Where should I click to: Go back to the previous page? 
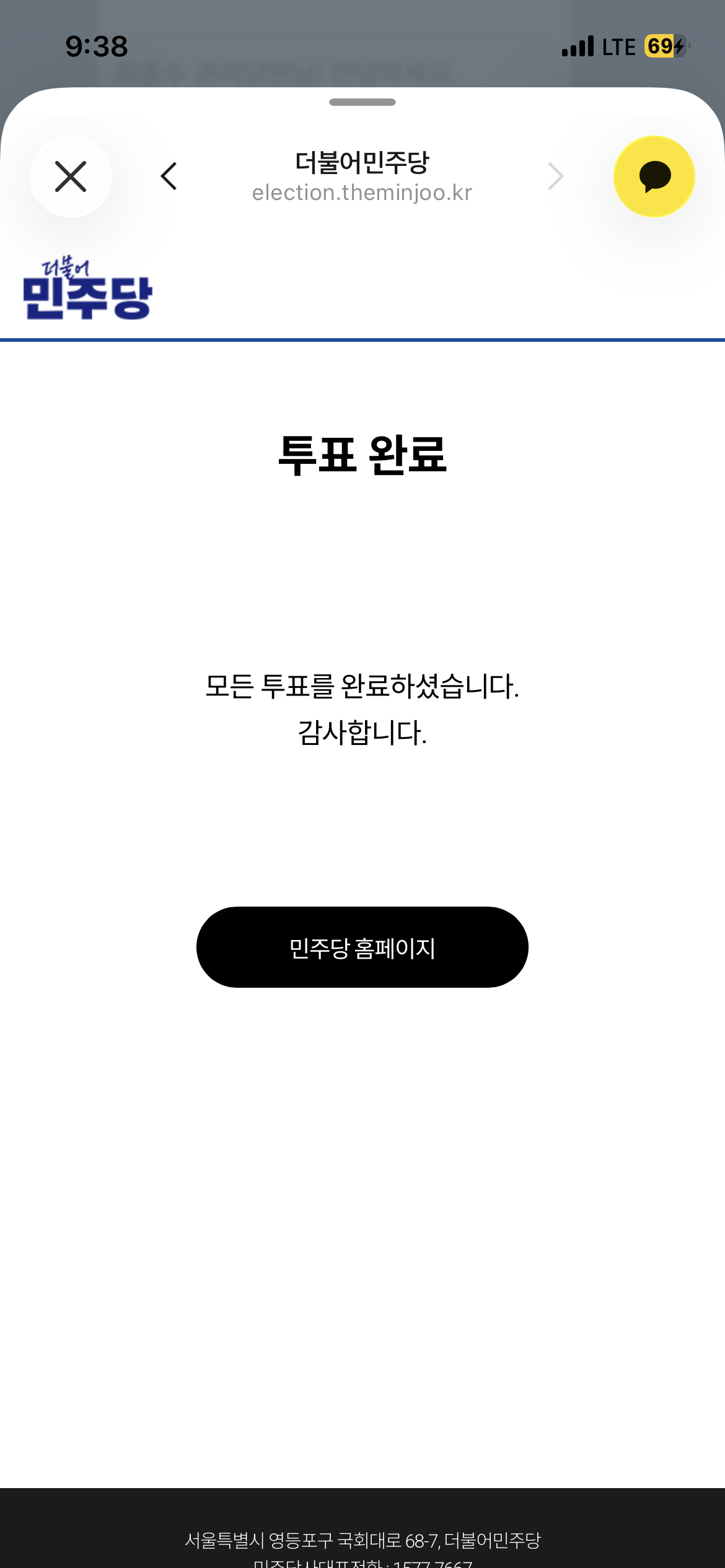[x=169, y=176]
